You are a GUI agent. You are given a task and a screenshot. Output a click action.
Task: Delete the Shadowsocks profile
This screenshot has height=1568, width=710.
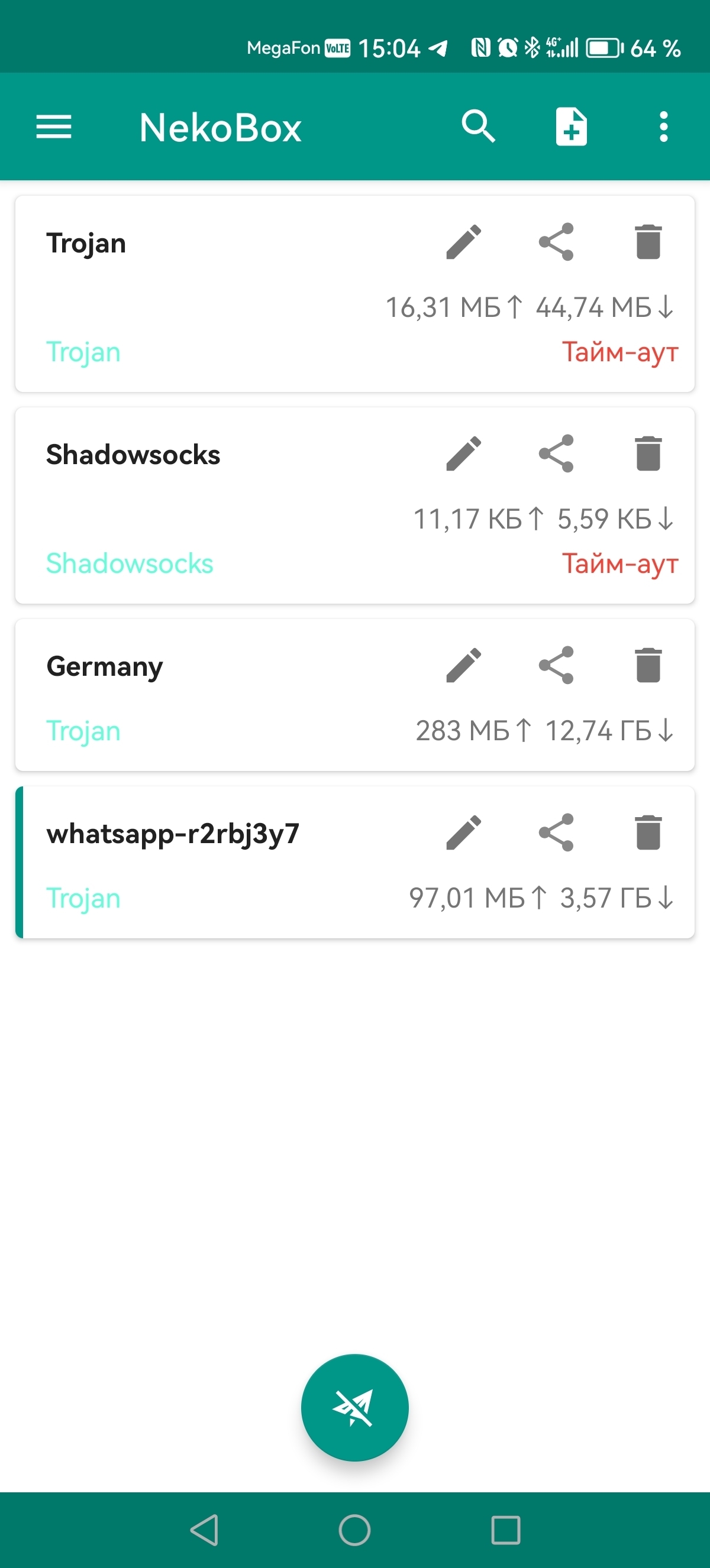(648, 453)
